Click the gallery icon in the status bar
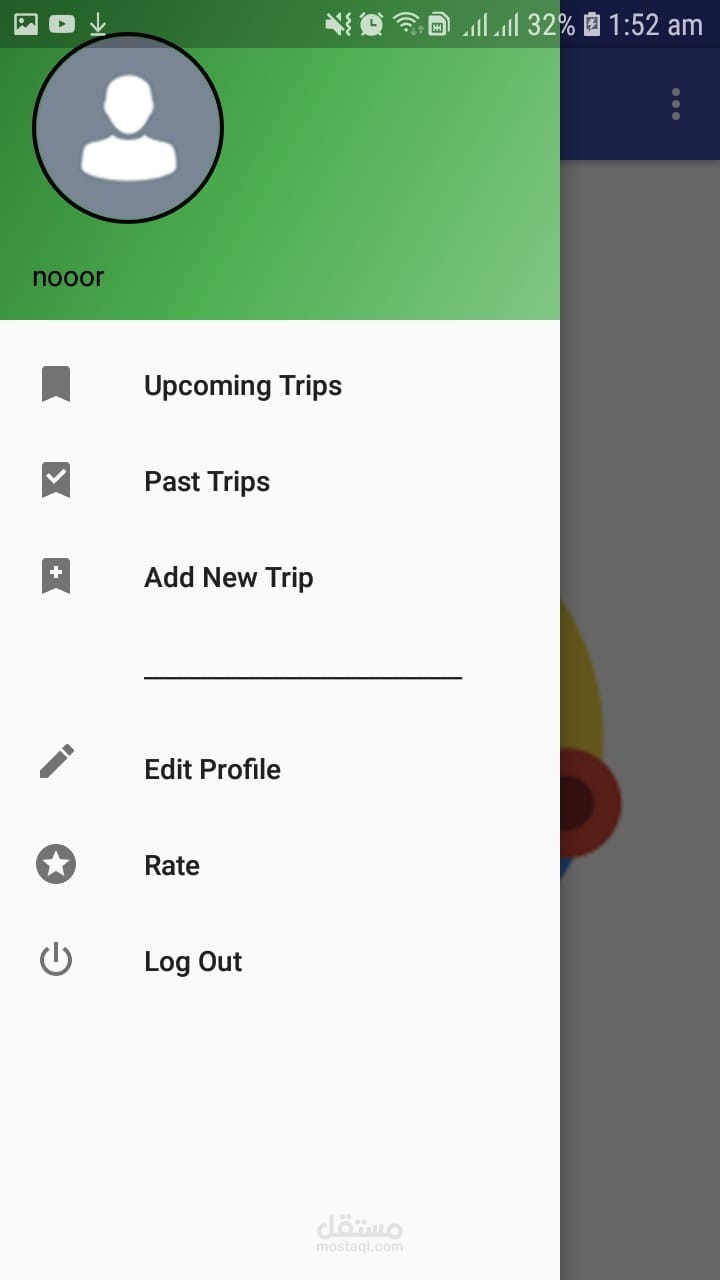 pos(25,22)
